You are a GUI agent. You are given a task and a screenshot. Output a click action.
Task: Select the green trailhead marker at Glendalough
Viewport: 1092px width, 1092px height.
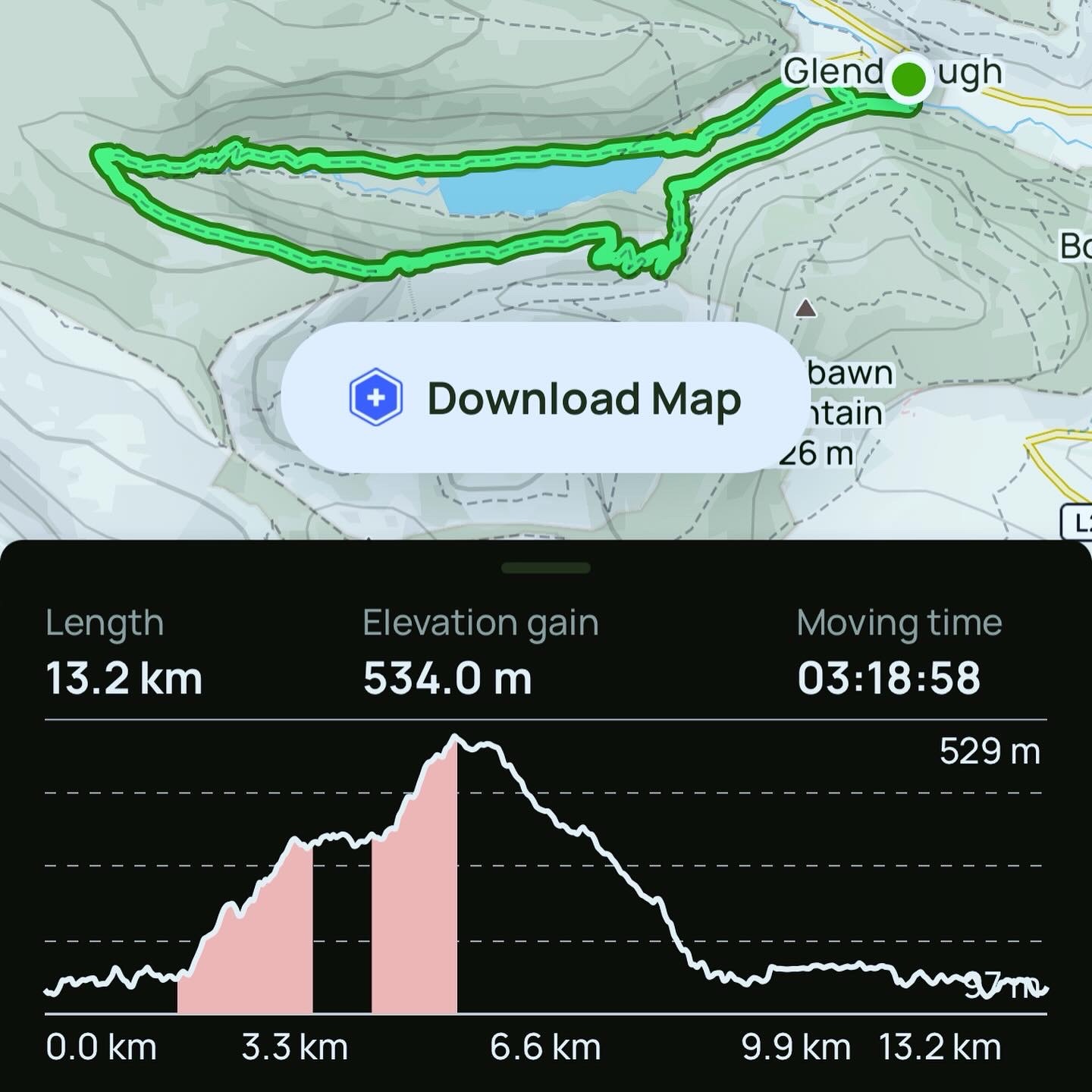(908, 78)
